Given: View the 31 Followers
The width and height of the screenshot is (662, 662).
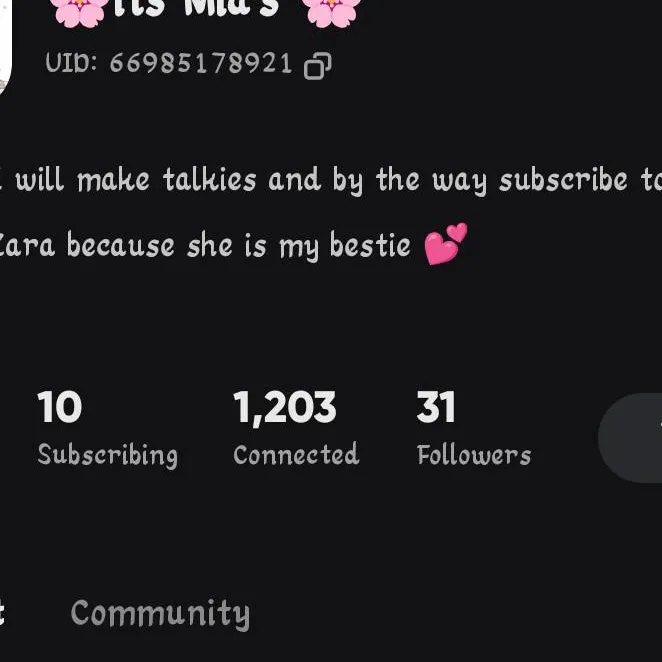Looking at the screenshot, I should pyautogui.click(x=473, y=430).
